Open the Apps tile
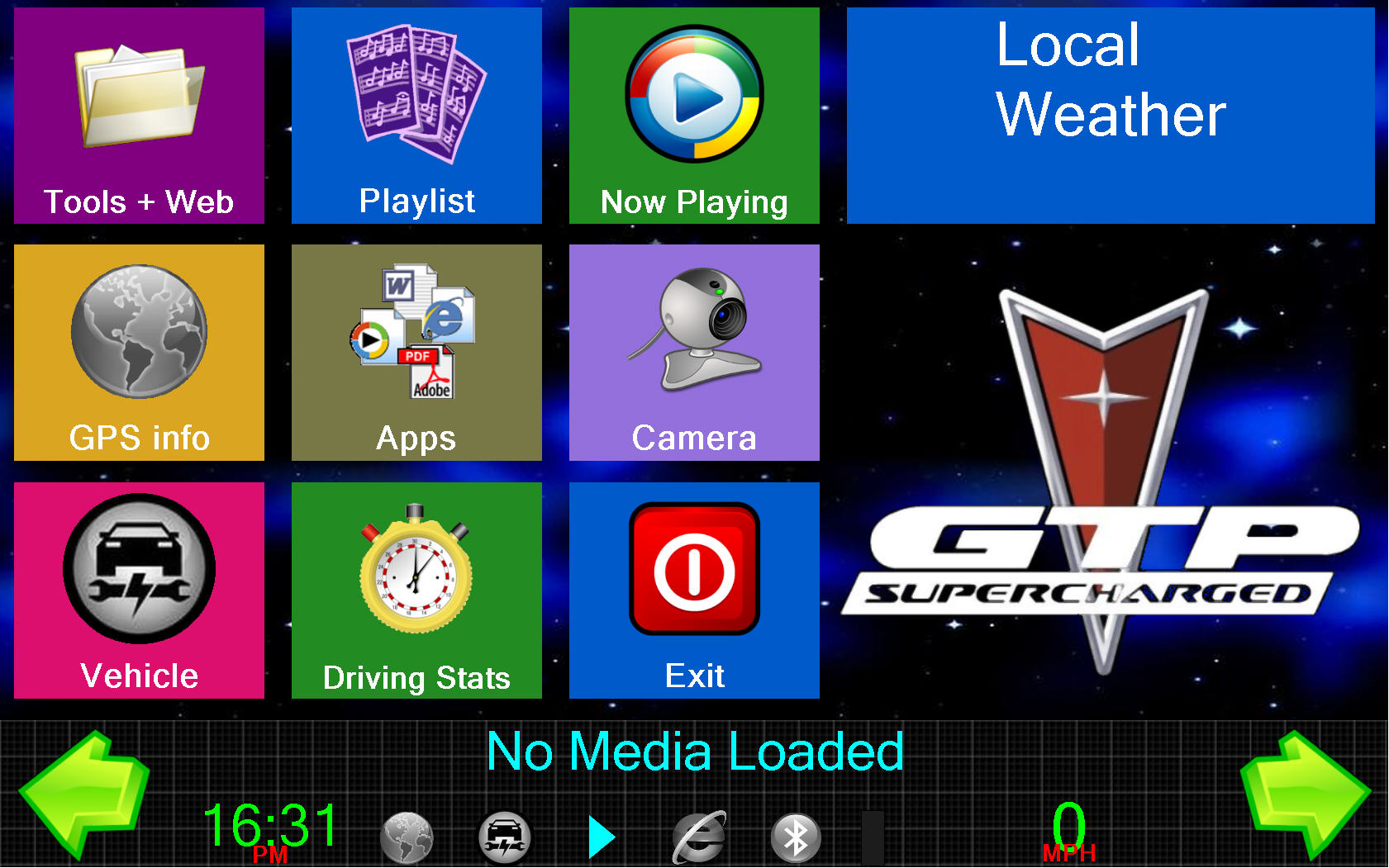1389x868 pixels. tap(416, 353)
